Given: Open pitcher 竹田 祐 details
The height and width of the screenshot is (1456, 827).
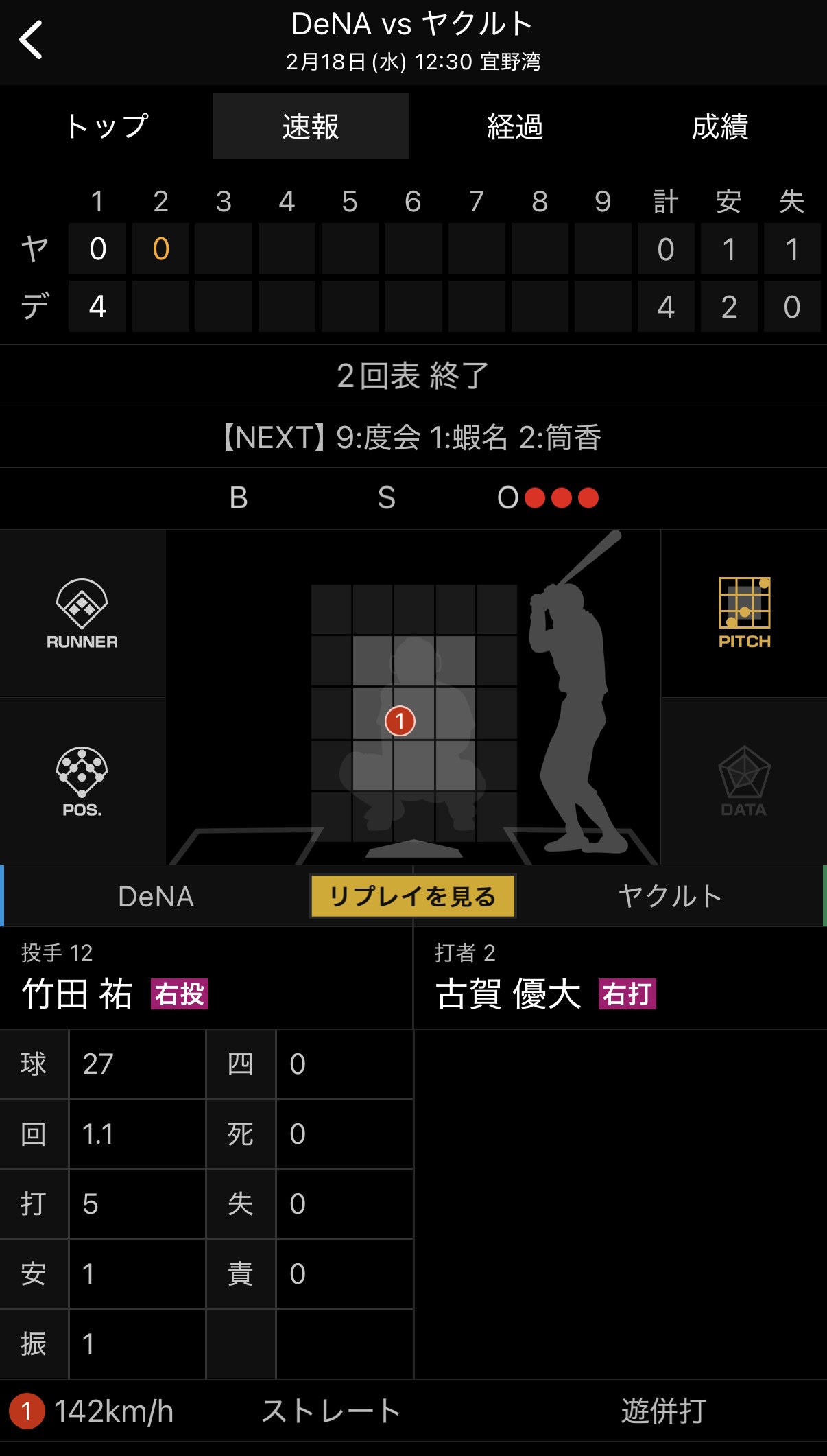Looking at the screenshot, I should point(77,994).
